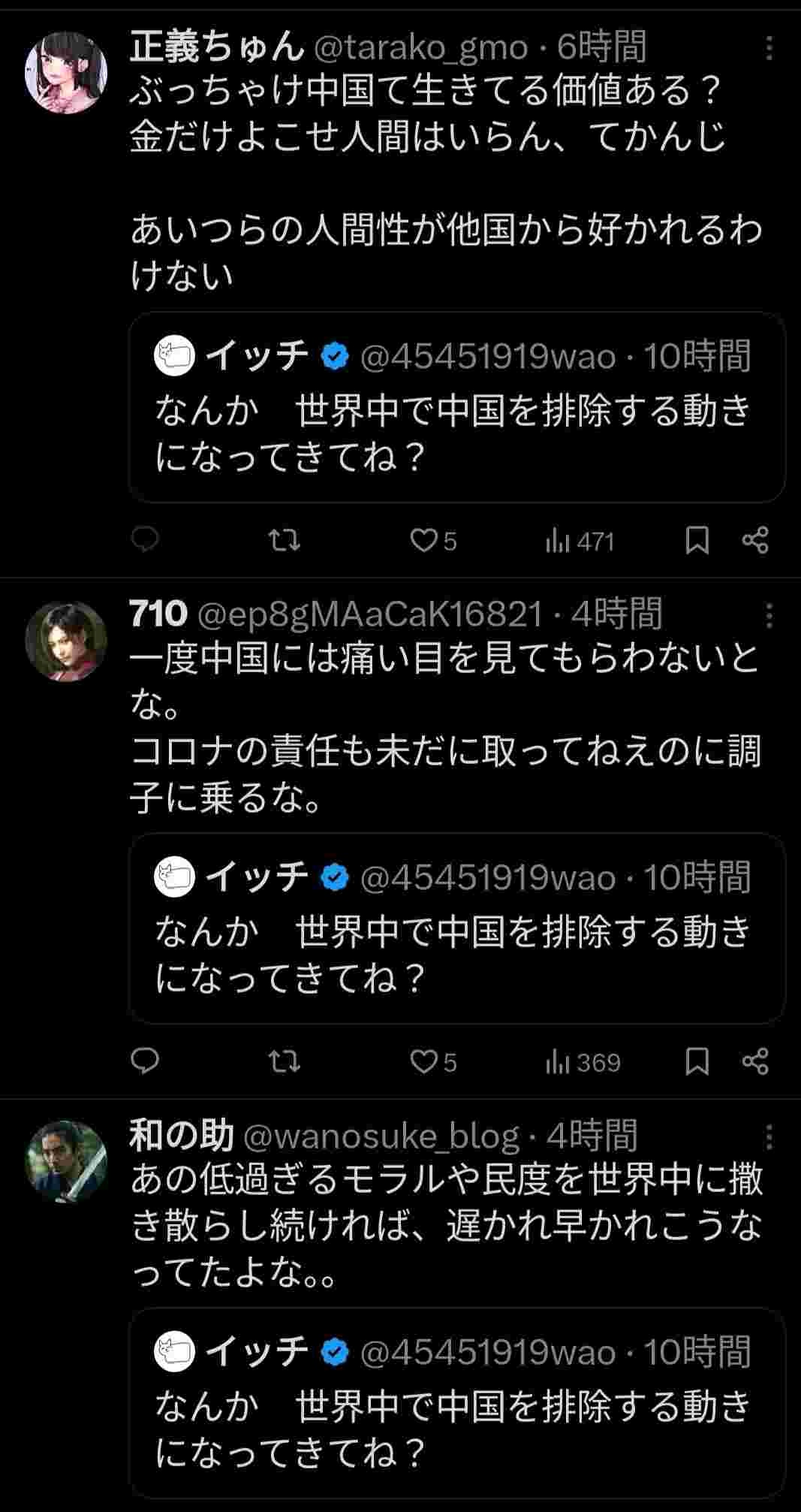Open quoted イッチ tweet in 正義ちゅん's post
The width and height of the screenshot is (801, 1512).
pos(456,408)
